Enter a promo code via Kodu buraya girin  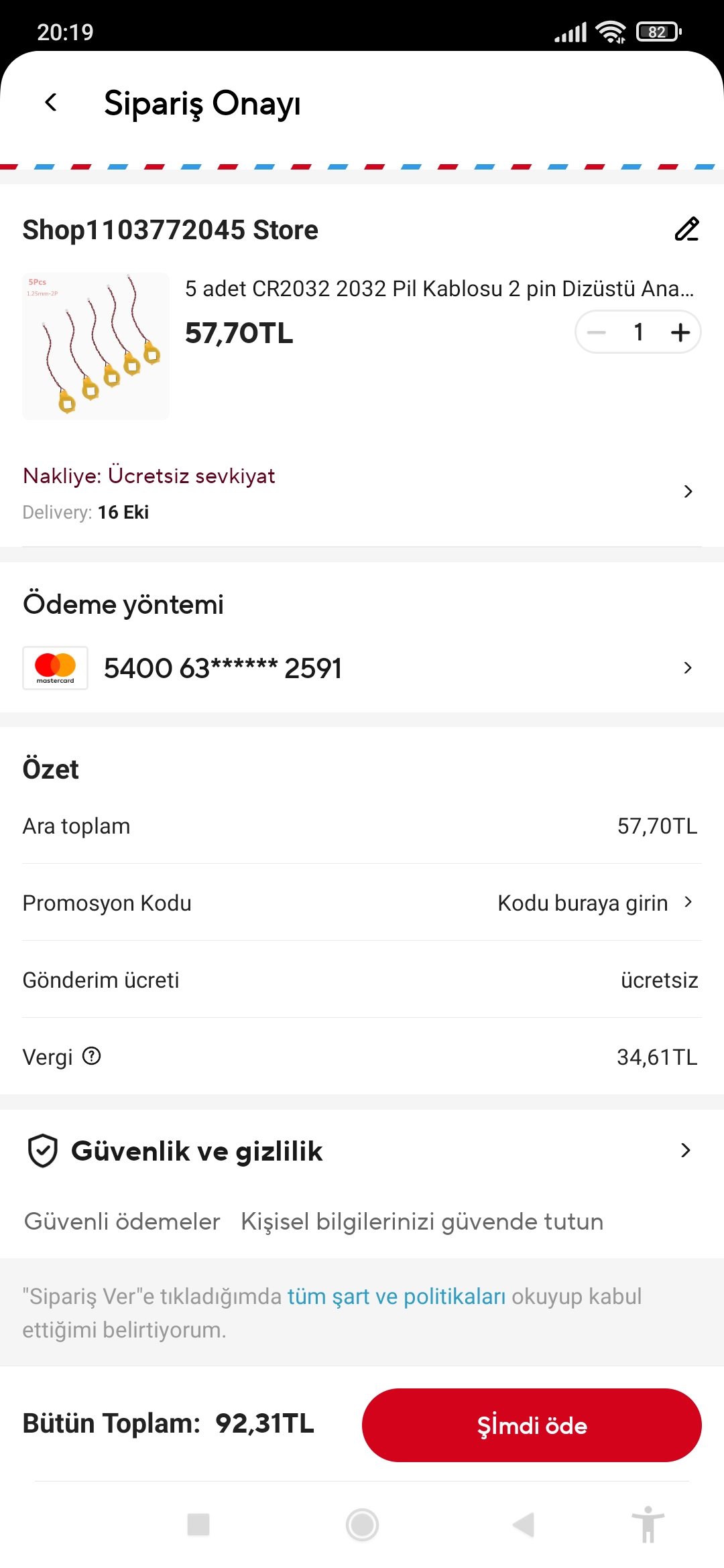[x=595, y=903]
